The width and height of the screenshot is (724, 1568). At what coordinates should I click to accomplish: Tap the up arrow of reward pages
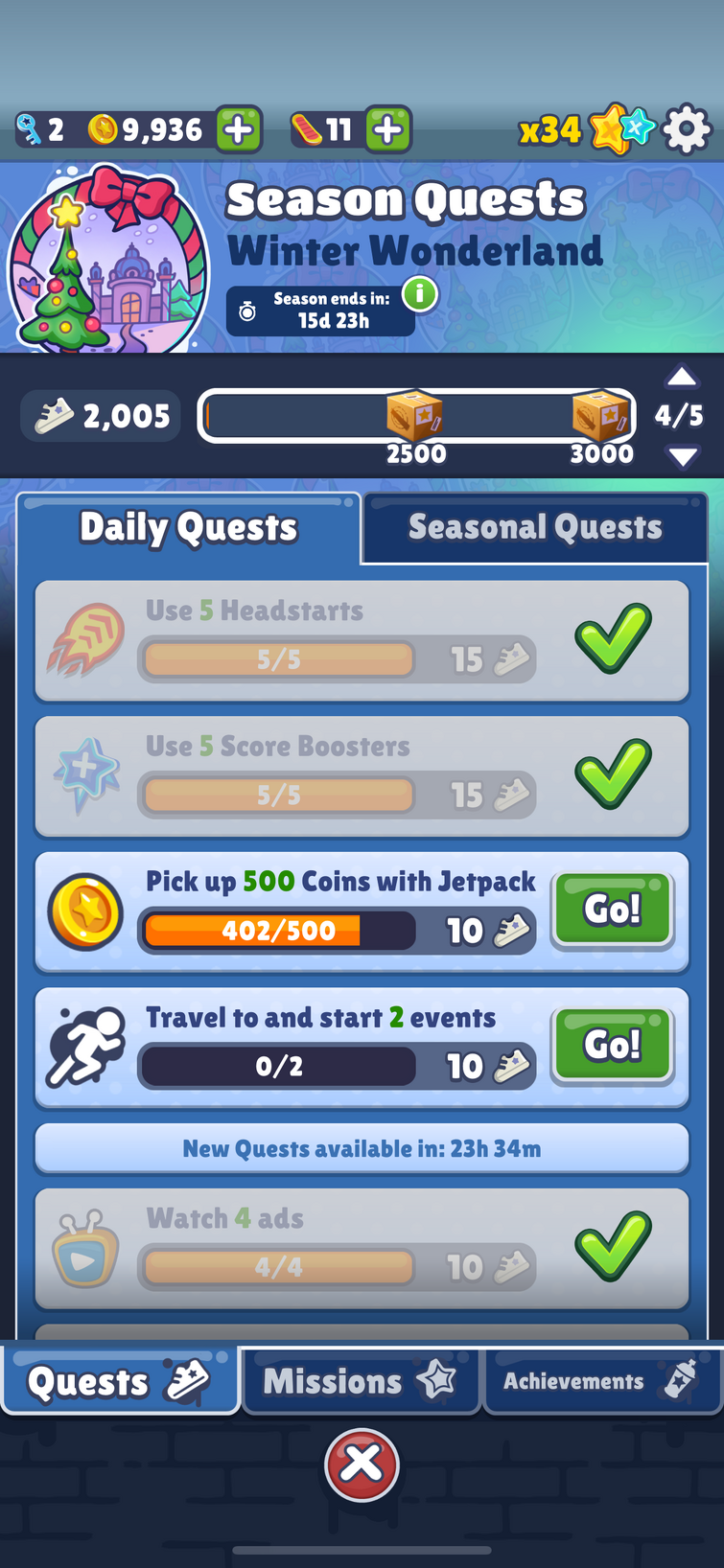click(x=682, y=377)
